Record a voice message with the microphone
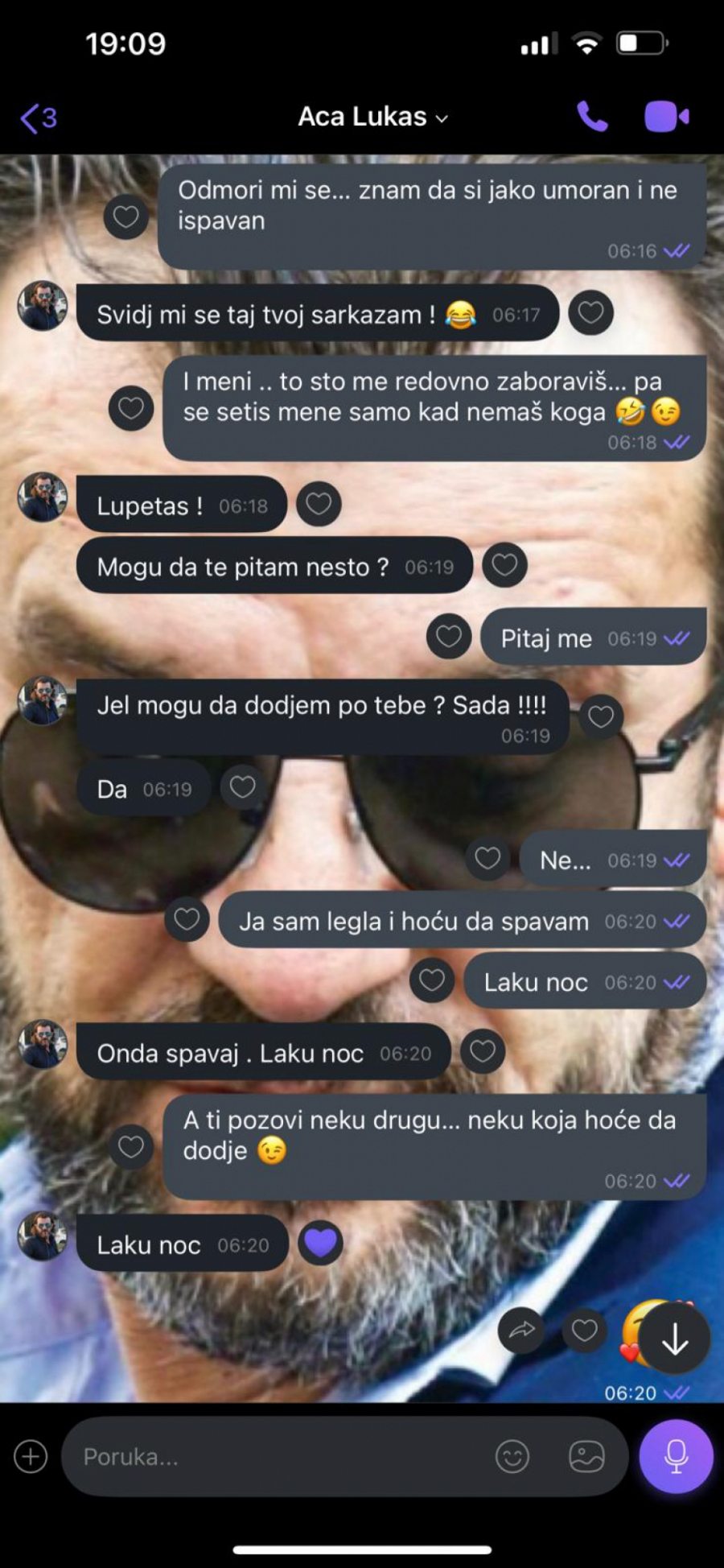 (x=676, y=1456)
